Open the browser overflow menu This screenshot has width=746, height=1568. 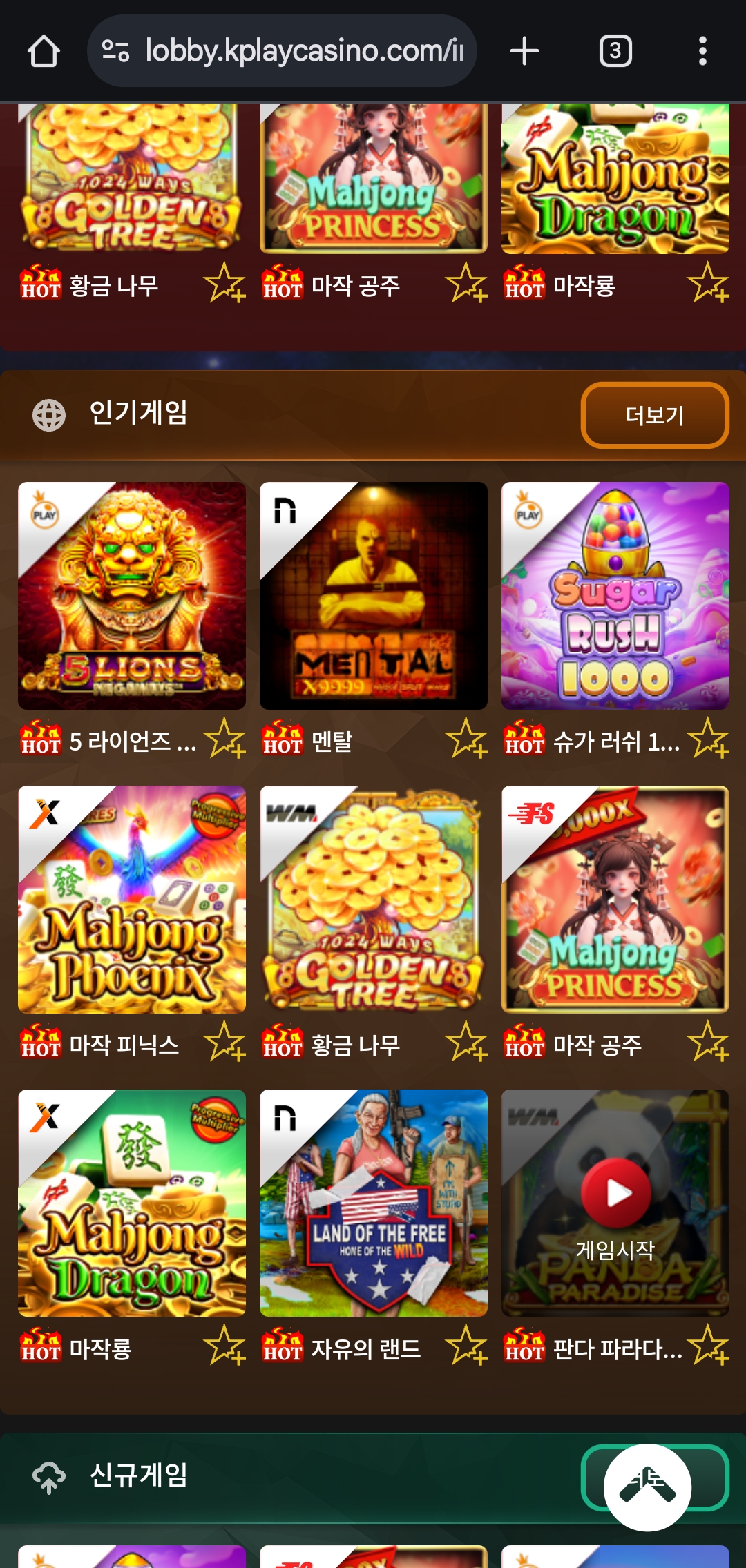pyautogui.click(x=702, y=51)
